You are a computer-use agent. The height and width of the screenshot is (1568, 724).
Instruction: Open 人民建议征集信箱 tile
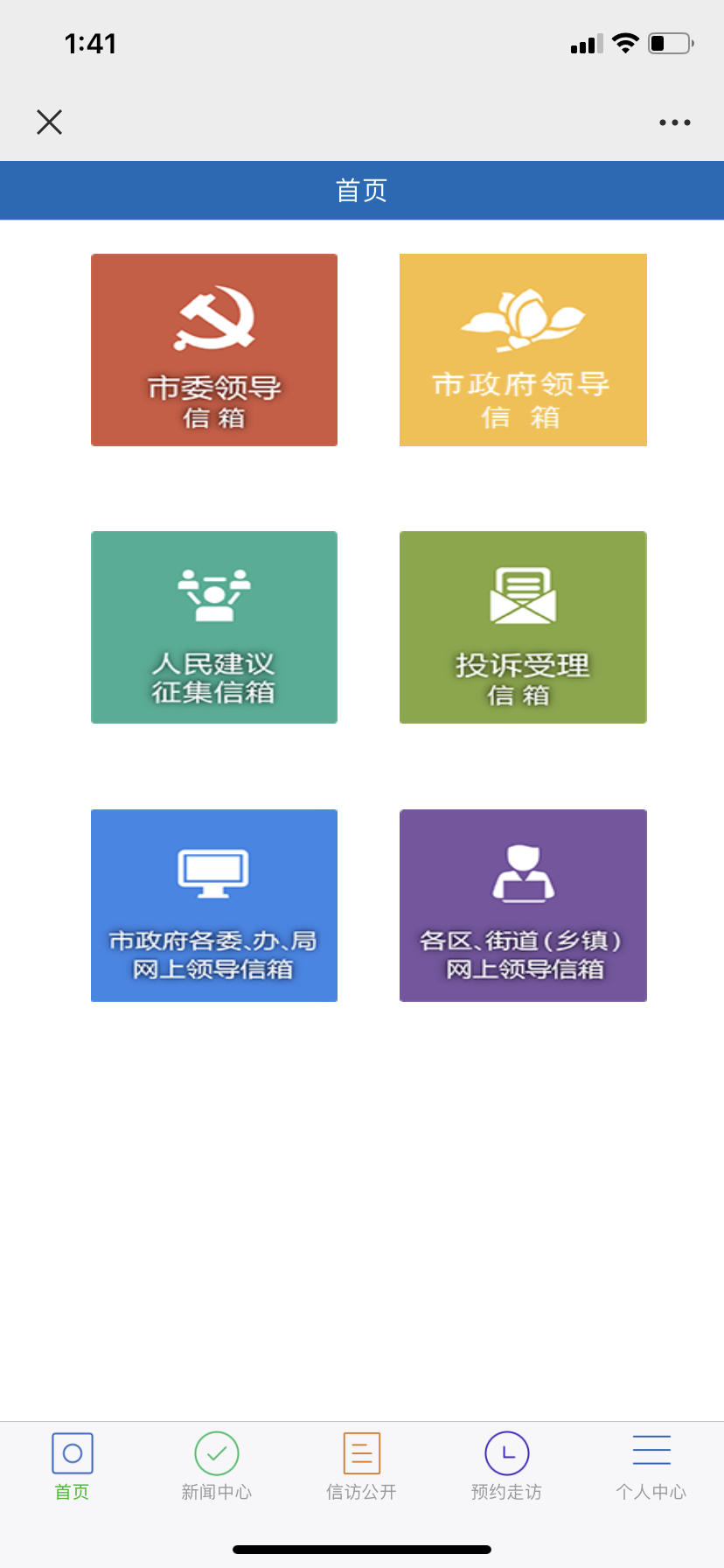click(214, 627)
